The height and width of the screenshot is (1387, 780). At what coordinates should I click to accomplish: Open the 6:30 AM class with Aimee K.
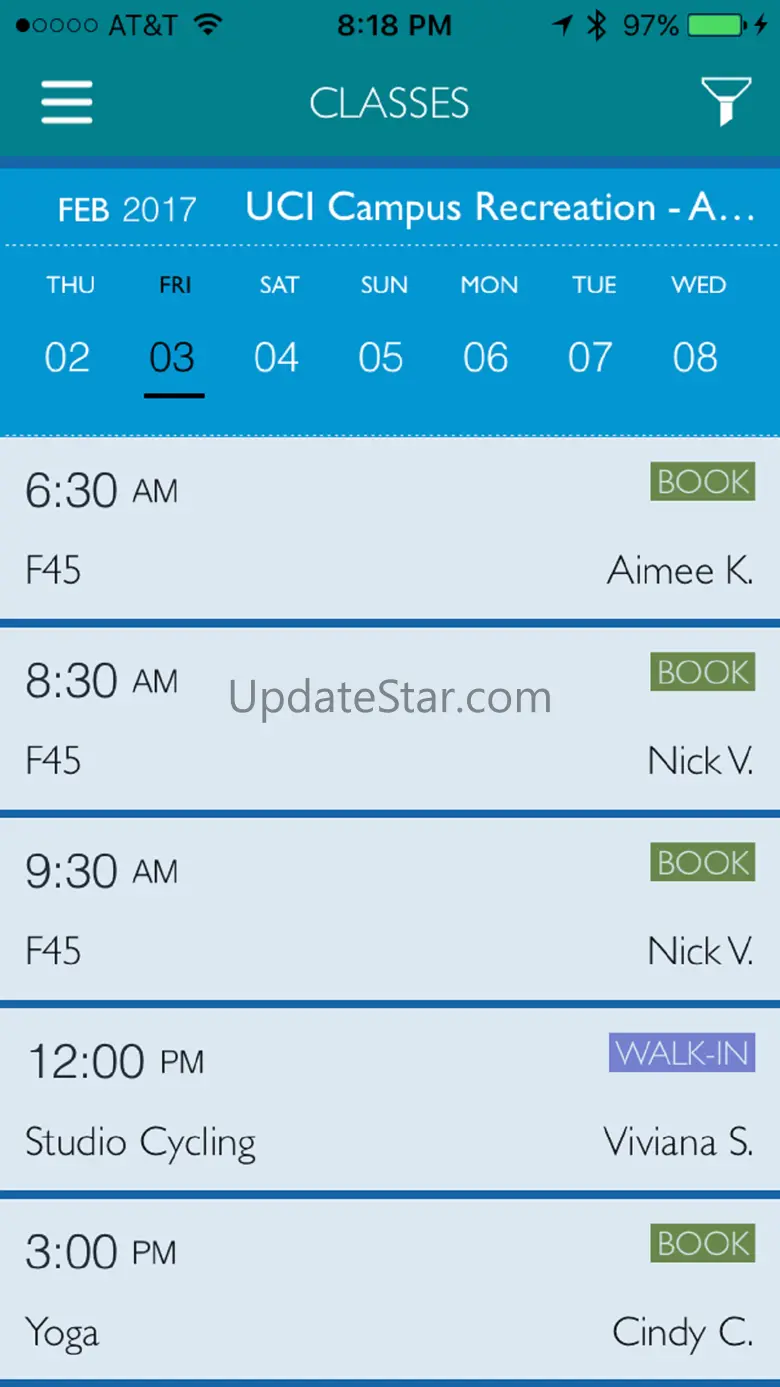pyautogui.click(x=390, y=528)
